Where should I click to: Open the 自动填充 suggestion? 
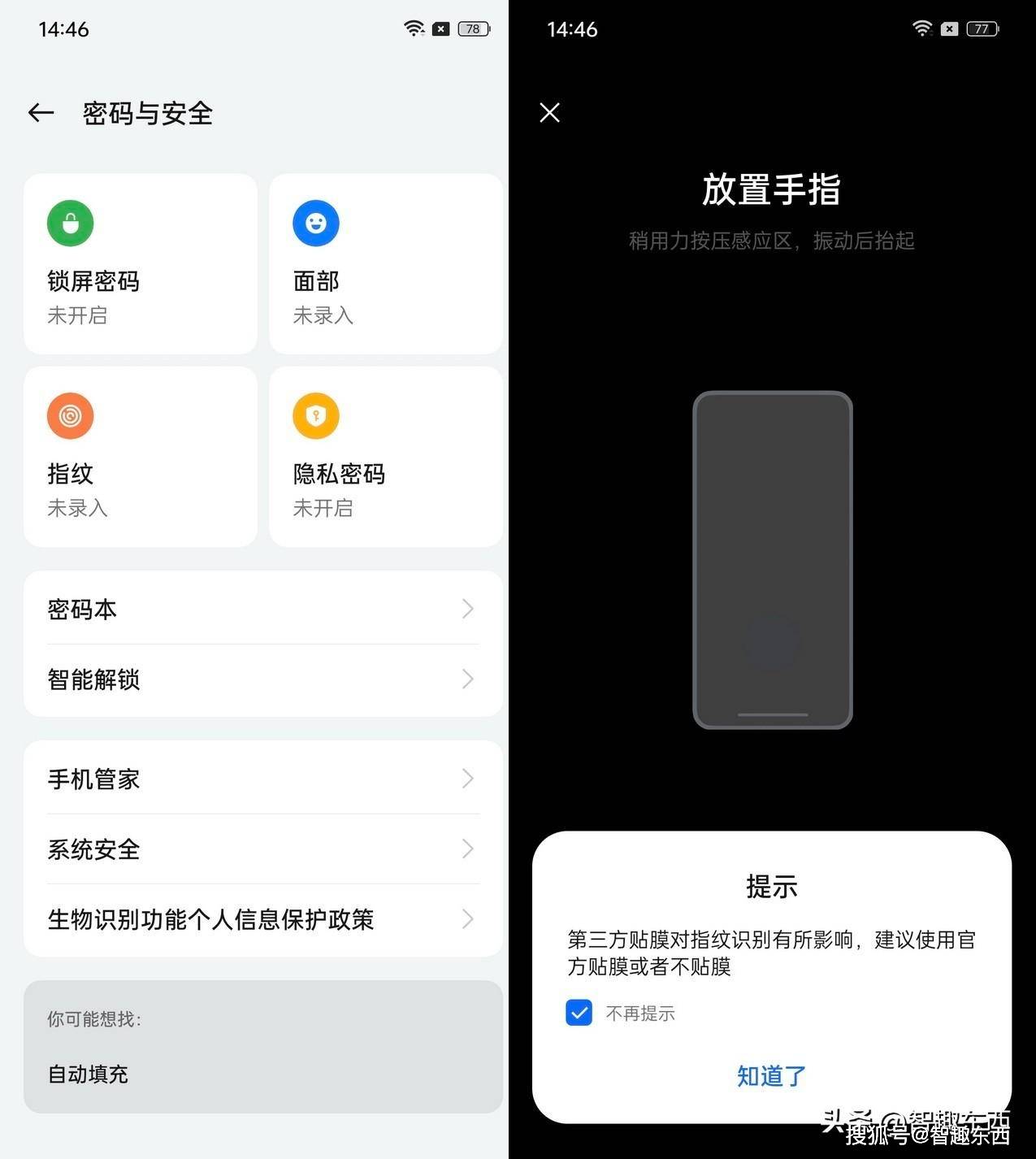[89, 1074]
